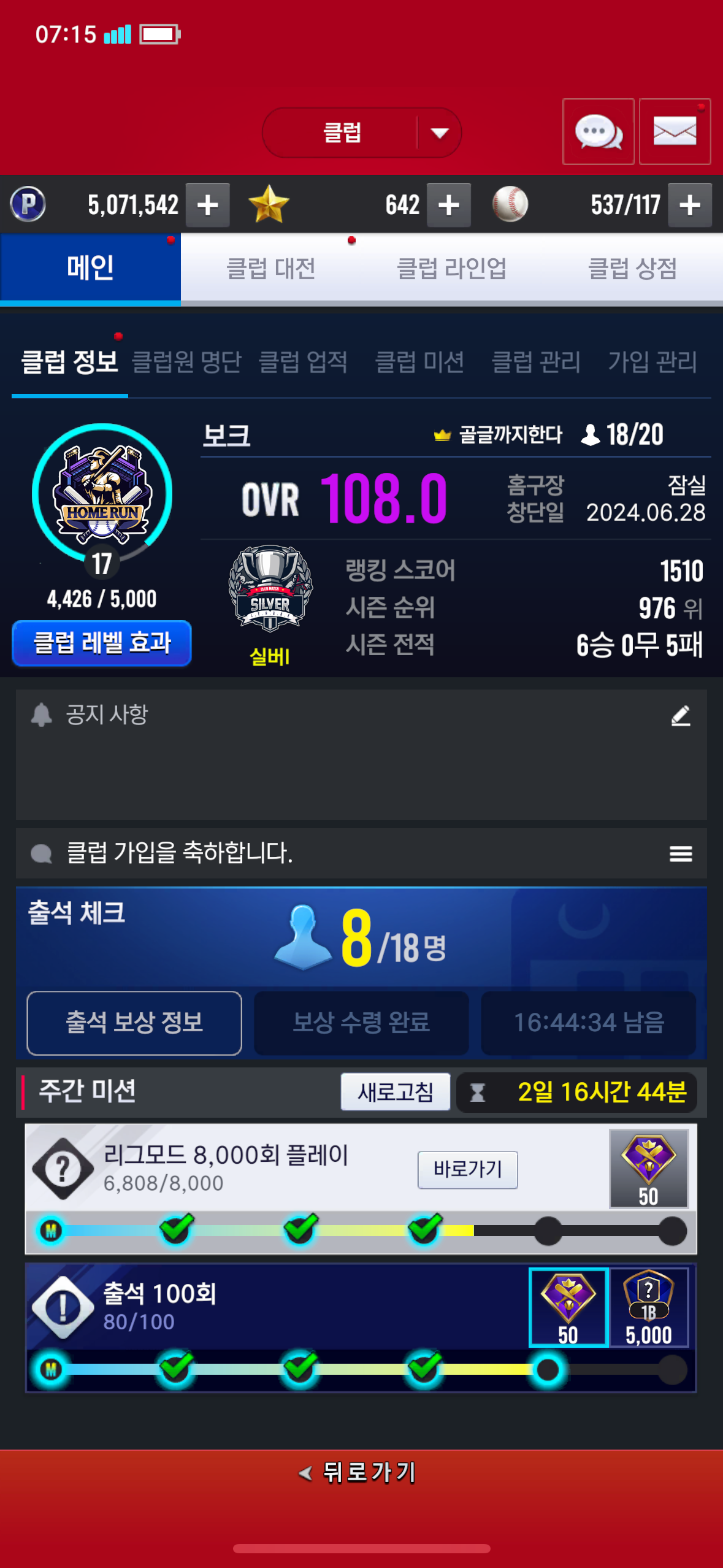Edit the 공지 사항 notice with pencil icon
Screen dimensions: 723x1568
(681, 715)
